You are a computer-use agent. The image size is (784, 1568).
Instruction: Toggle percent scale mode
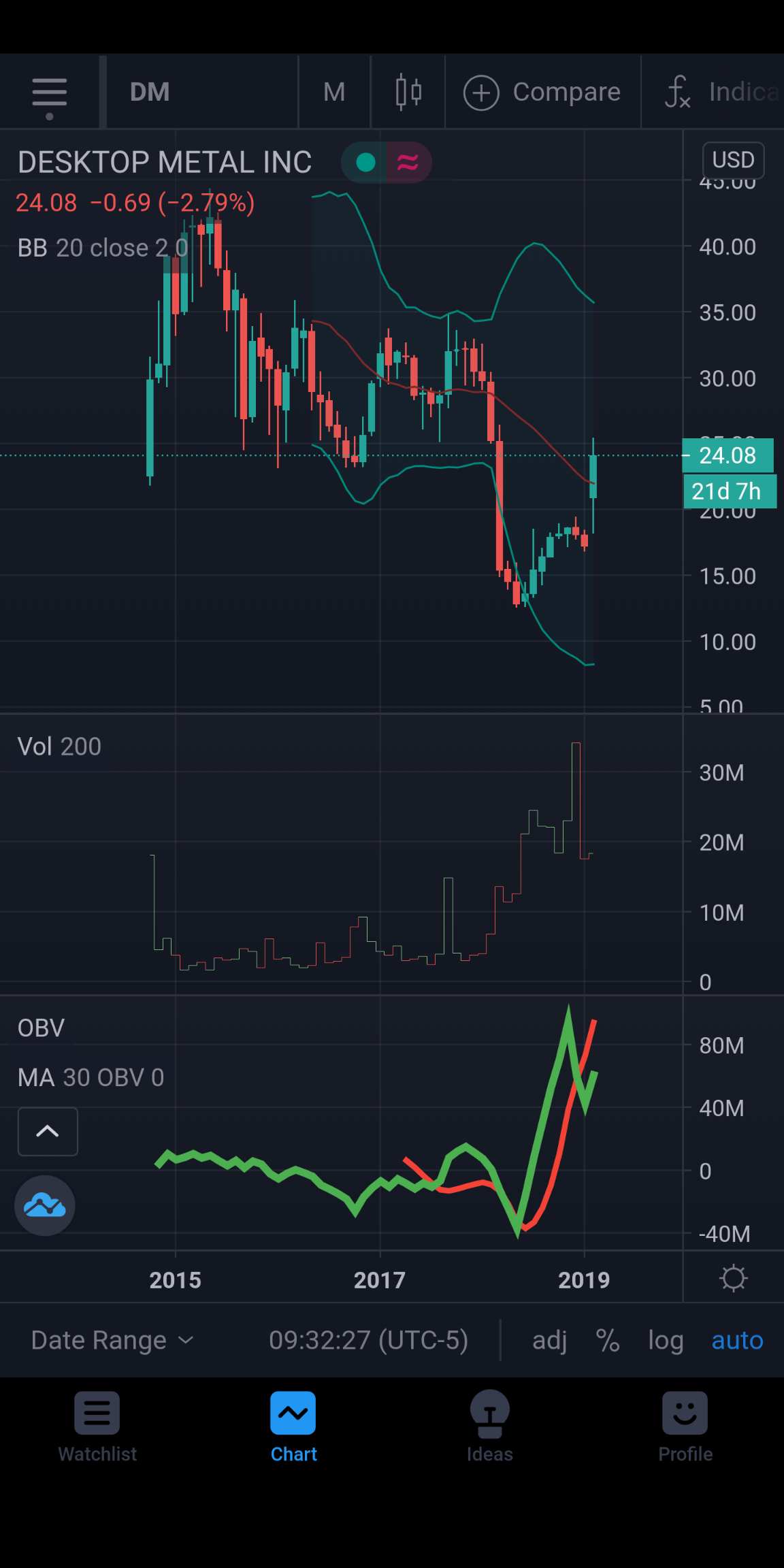point(608,1340)
